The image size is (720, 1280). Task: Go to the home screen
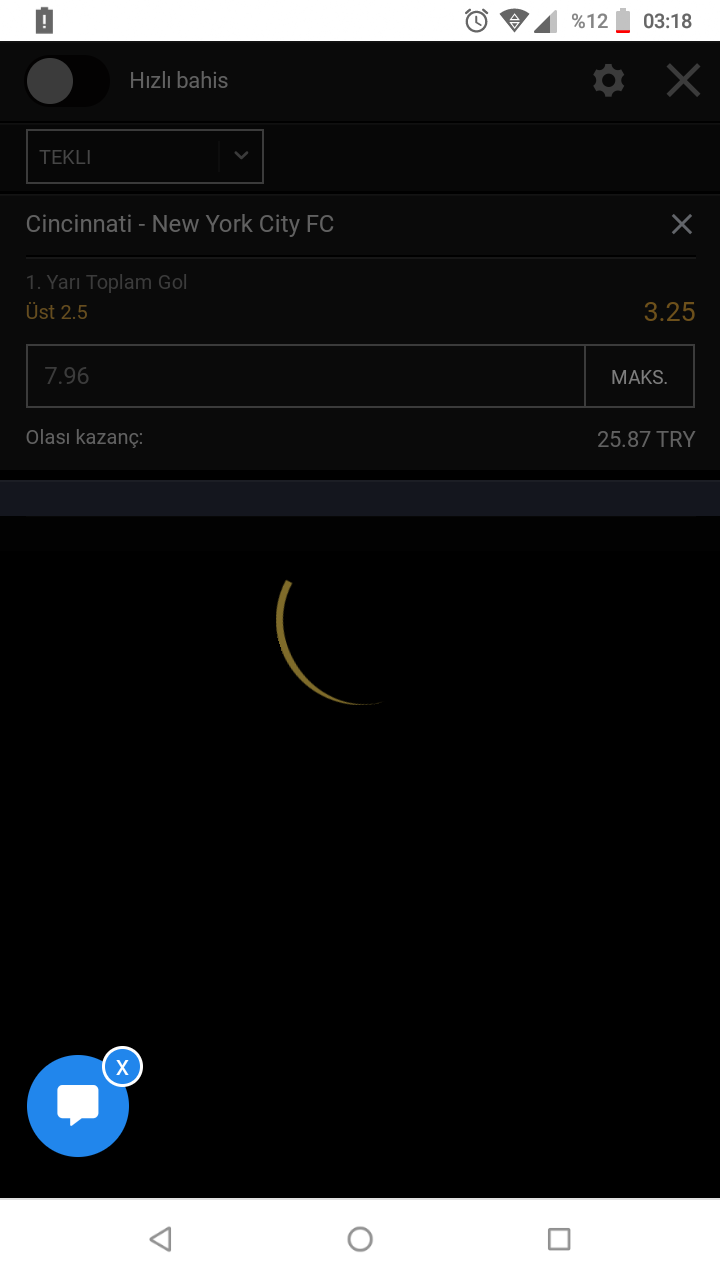(360, 1239)
